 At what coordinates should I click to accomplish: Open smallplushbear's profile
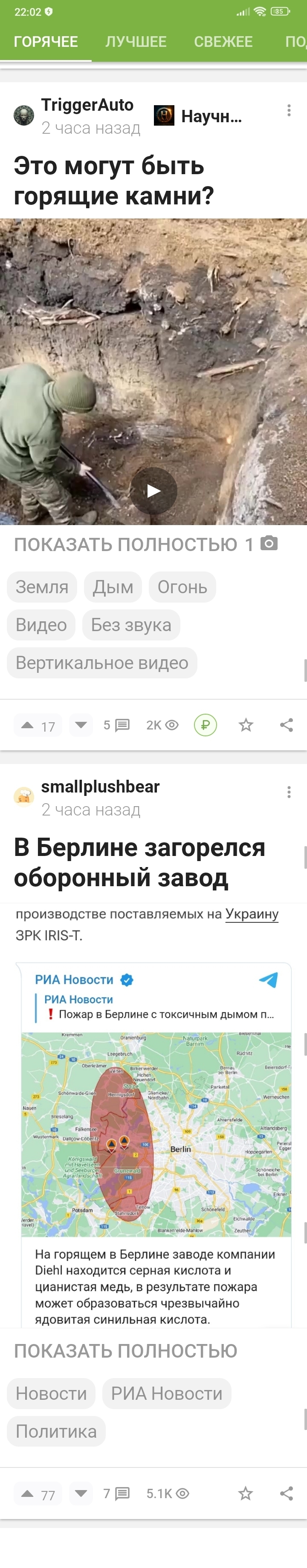pos(100,787)
